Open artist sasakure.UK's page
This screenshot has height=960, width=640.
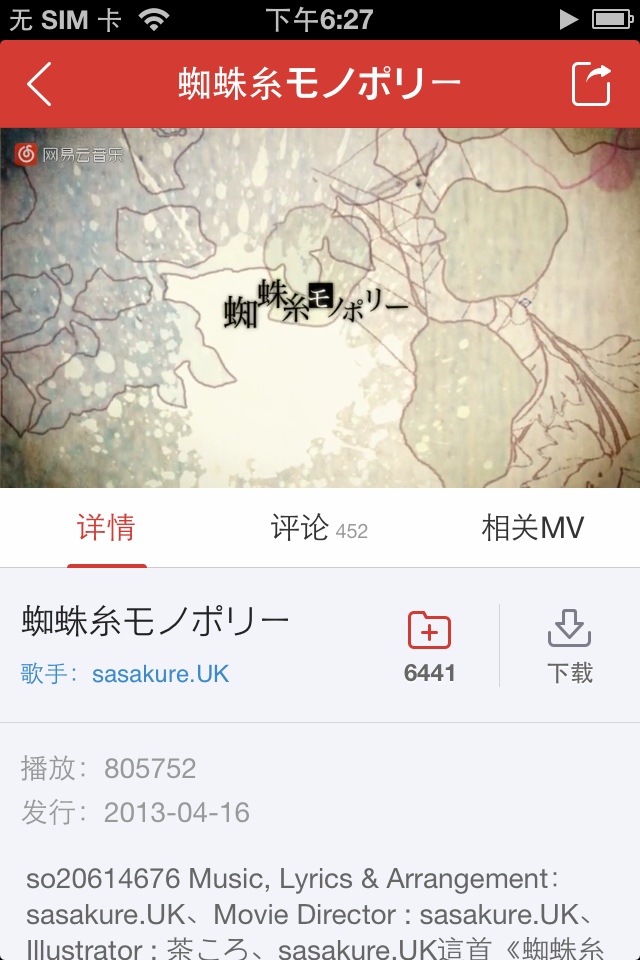pos(160,674)
